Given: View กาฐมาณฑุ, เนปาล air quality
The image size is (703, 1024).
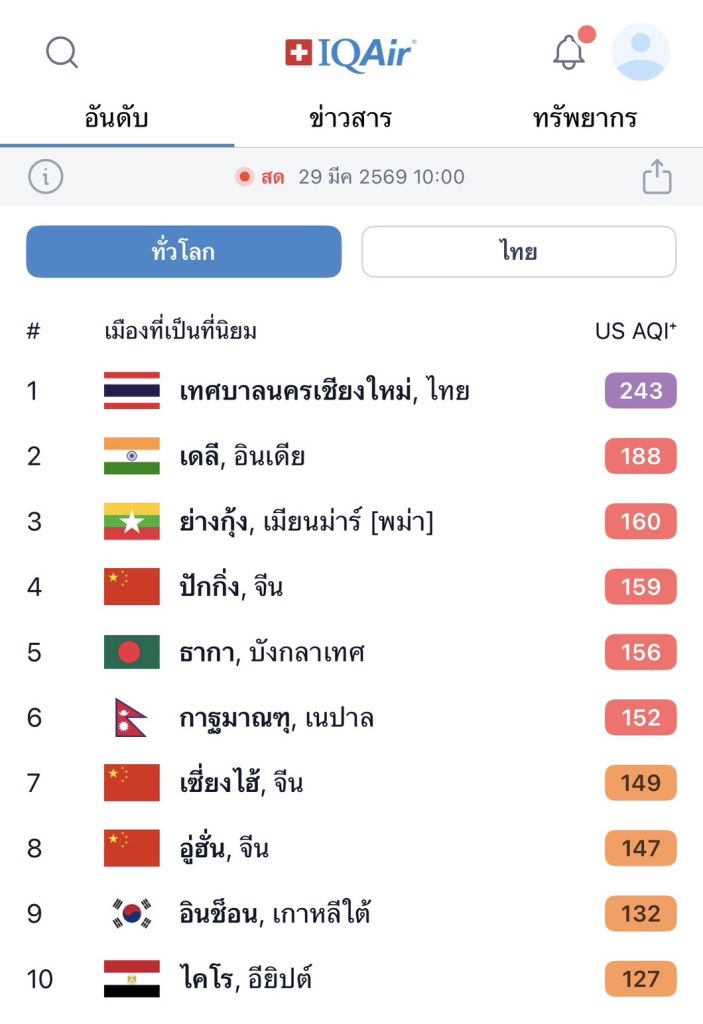Looking at the screenshot, I should click(x=276, y=718).
